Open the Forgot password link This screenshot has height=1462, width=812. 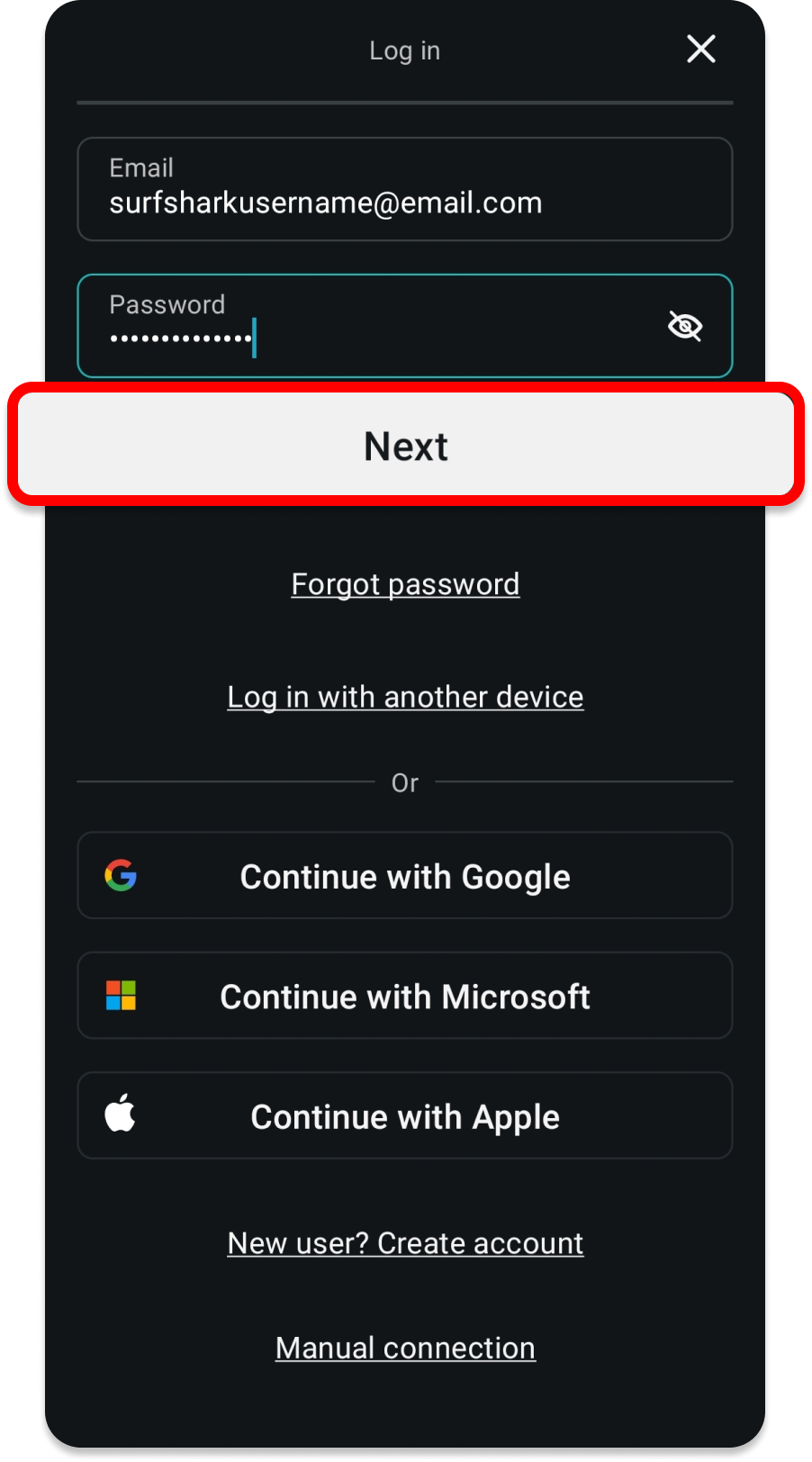pos(405,584)
